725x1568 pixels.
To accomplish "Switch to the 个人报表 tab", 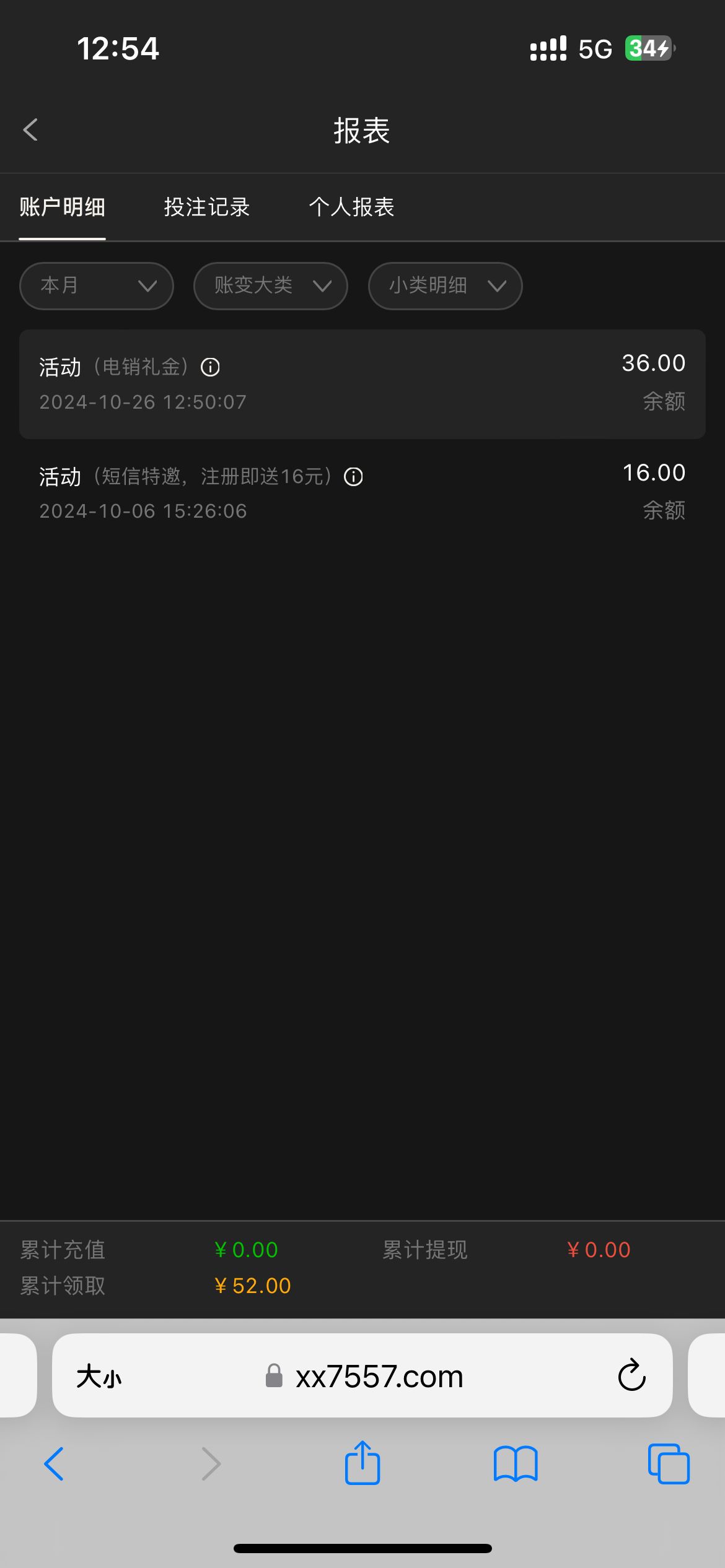I will [x=351, y=207].
